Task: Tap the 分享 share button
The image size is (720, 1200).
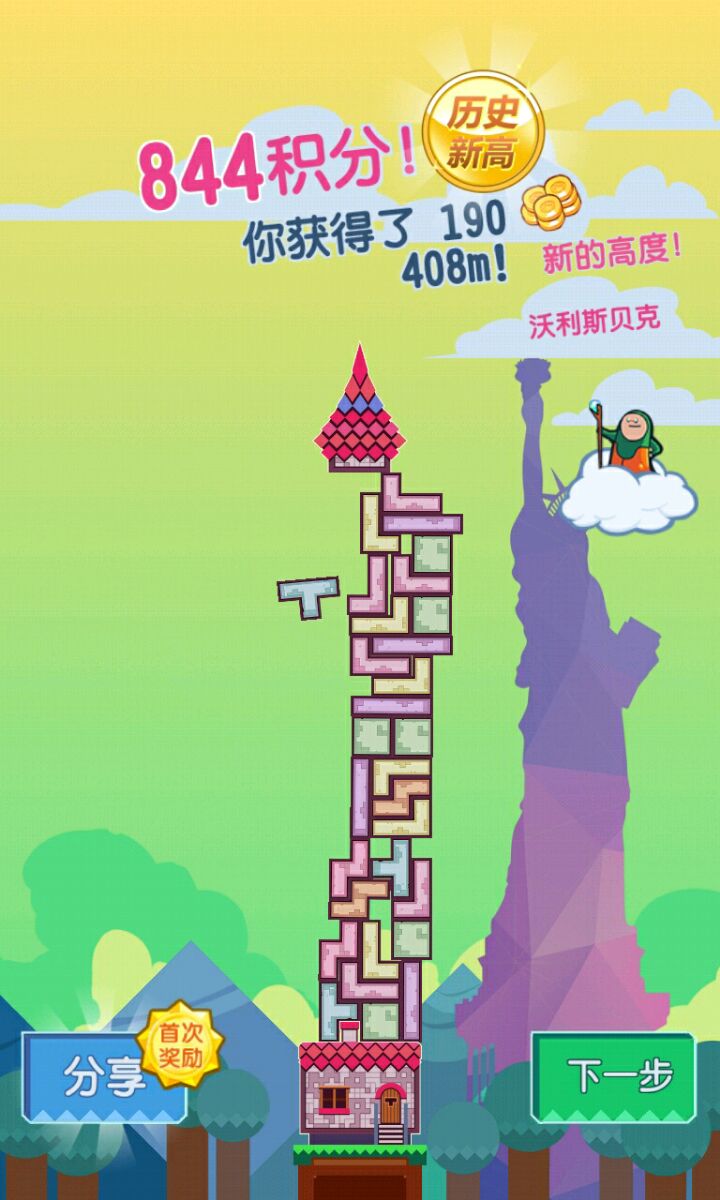Action: 103,1077
